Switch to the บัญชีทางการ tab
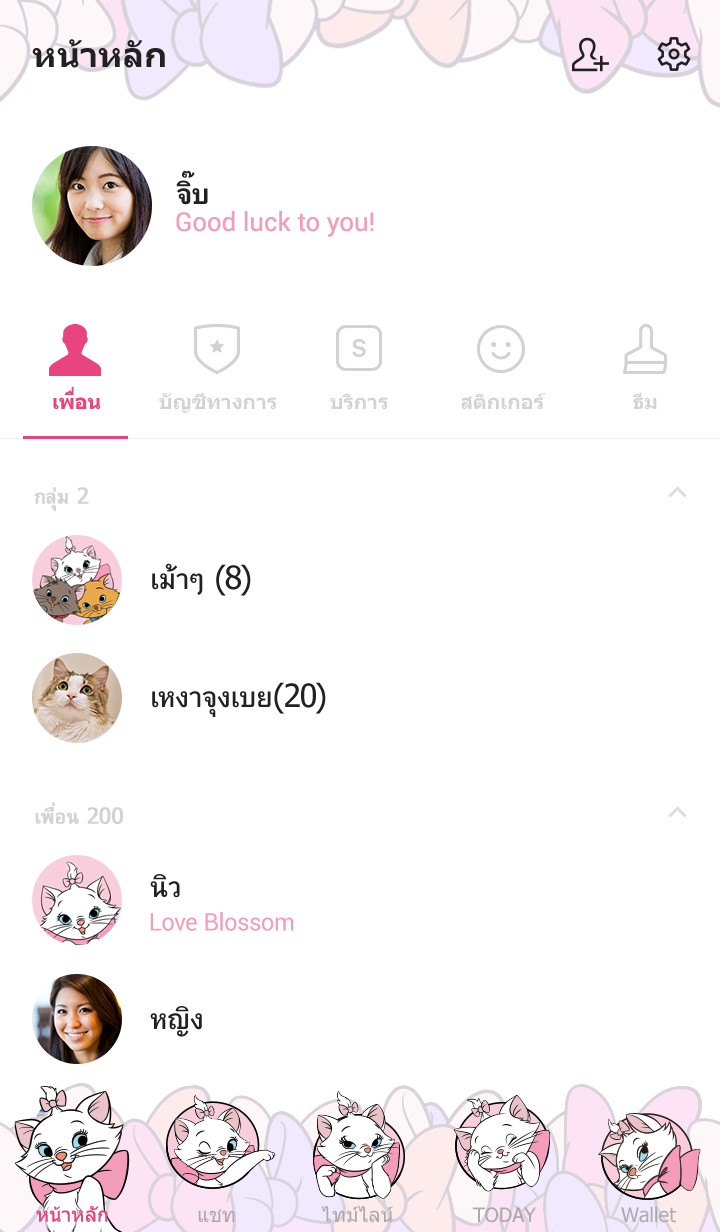This screenshot has height=1232, width=720. (x=217, y=370)
